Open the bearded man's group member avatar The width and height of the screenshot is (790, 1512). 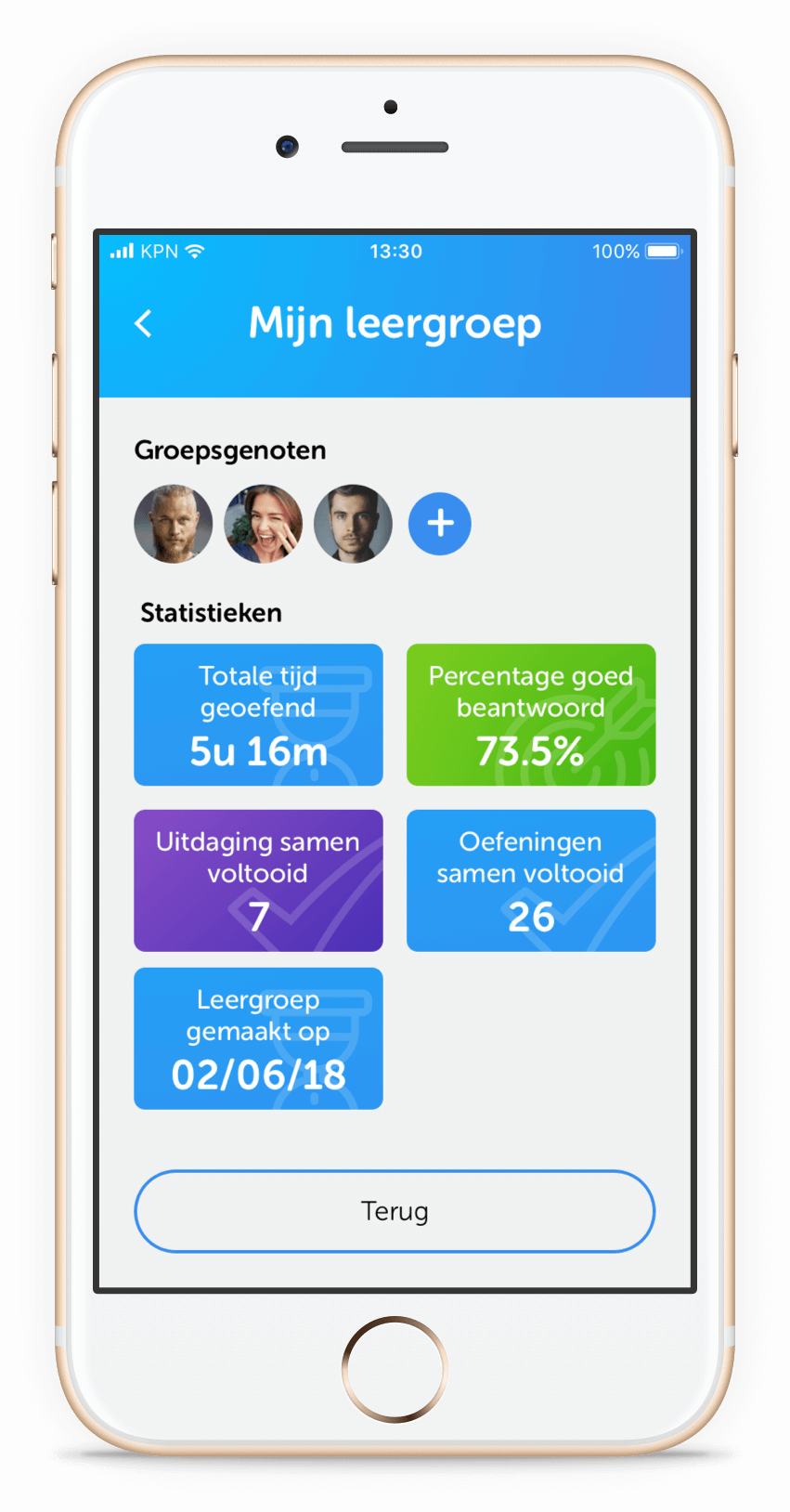tap(174, 524)
